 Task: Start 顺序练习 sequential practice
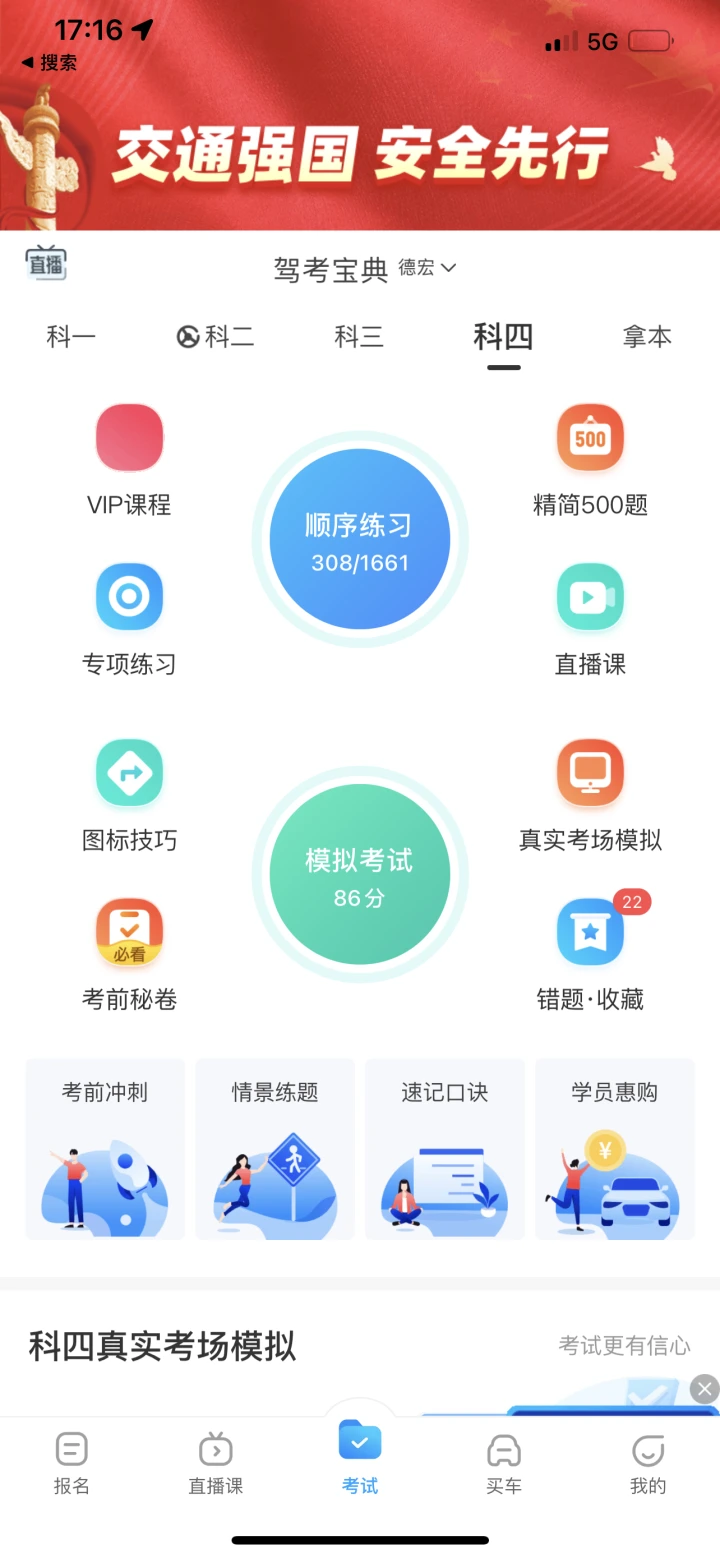(x=360, y=540)
